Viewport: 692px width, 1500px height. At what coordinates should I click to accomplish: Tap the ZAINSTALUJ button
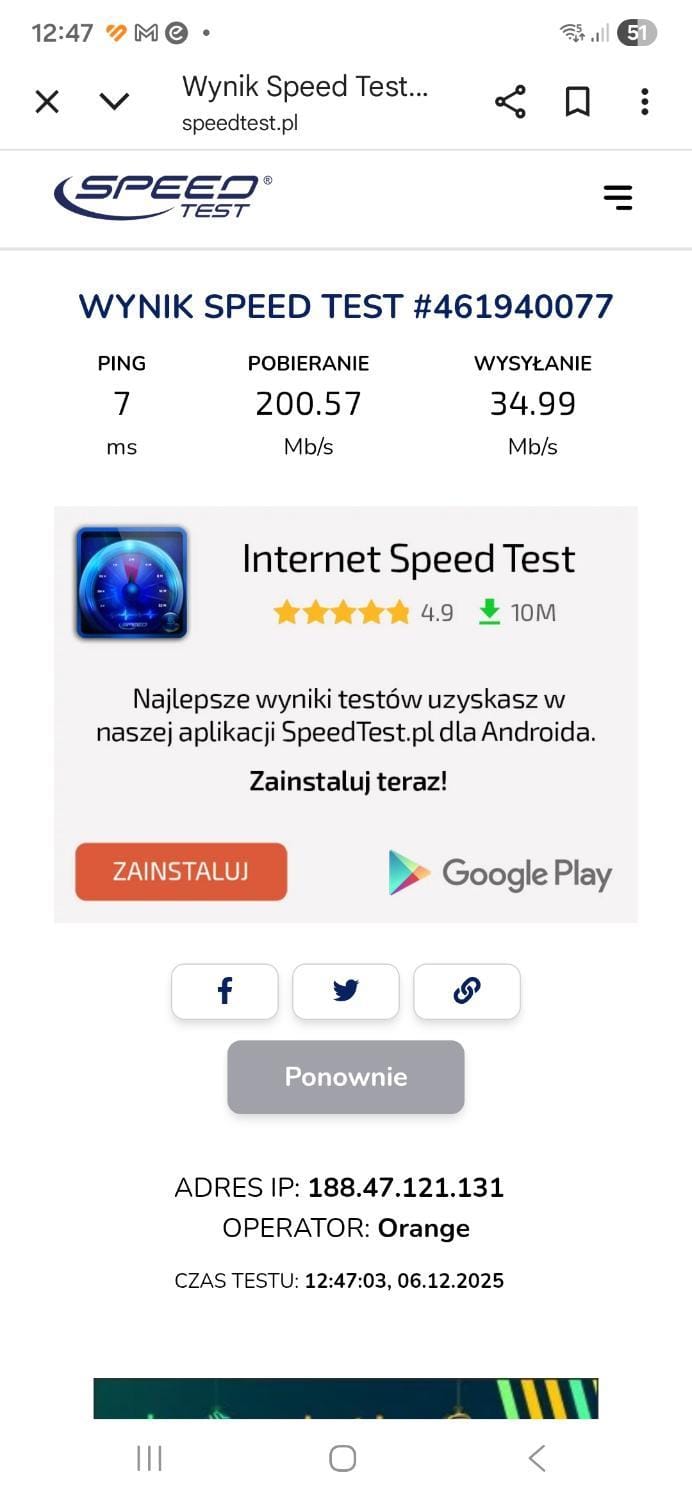pos(181,871)
